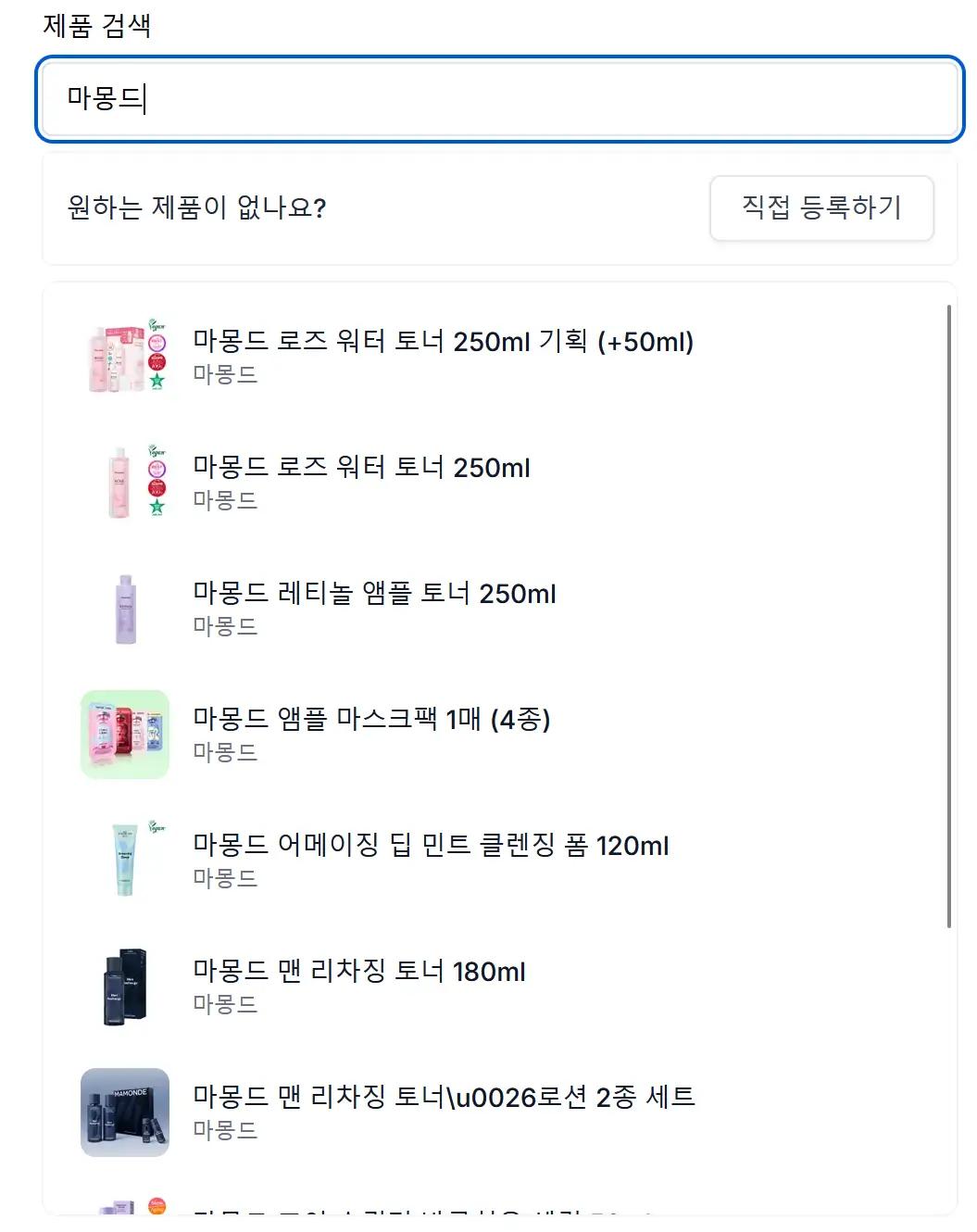
Task: Click the 마몽드 brand label under rose water toner
Action: pyautogui.click(x=225, y=501)
